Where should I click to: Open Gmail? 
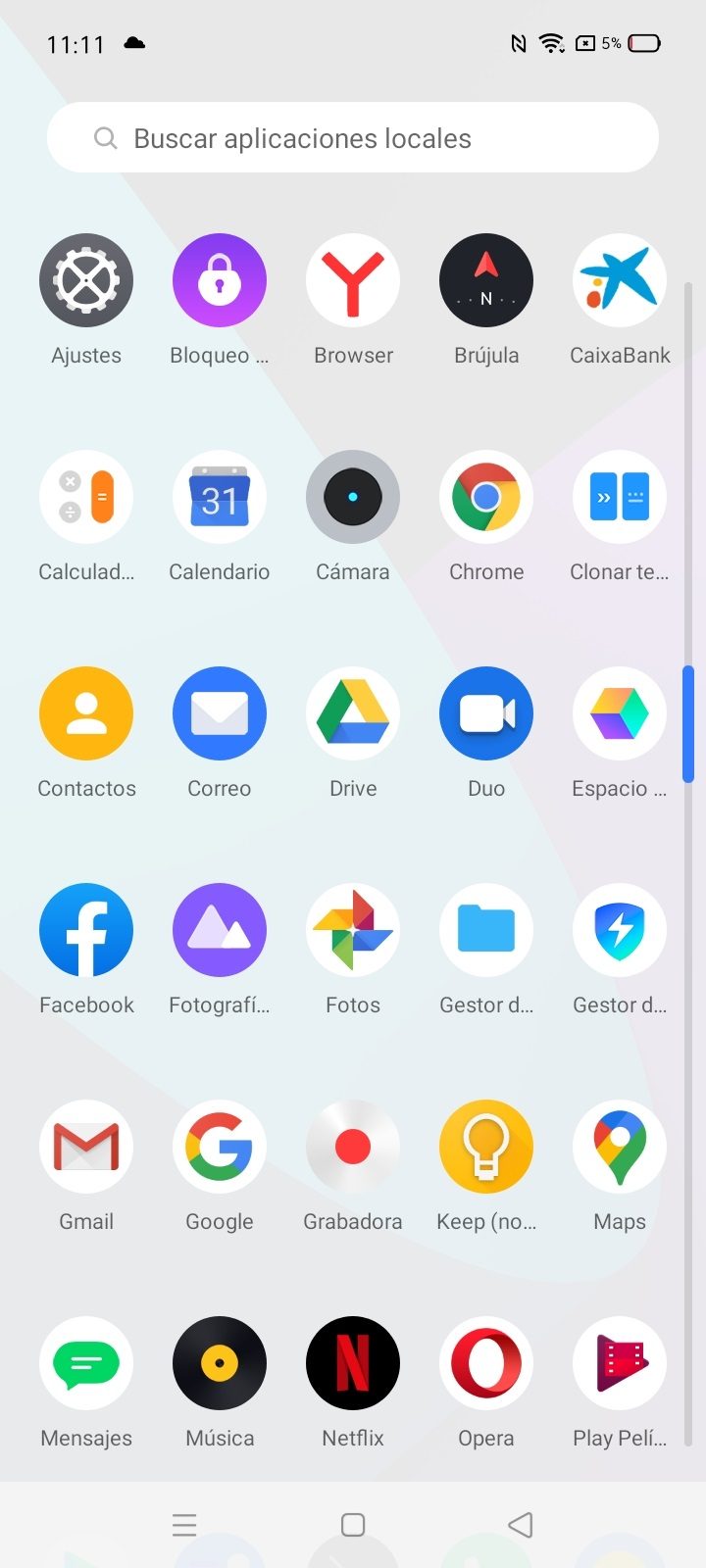coord(86,1148)
